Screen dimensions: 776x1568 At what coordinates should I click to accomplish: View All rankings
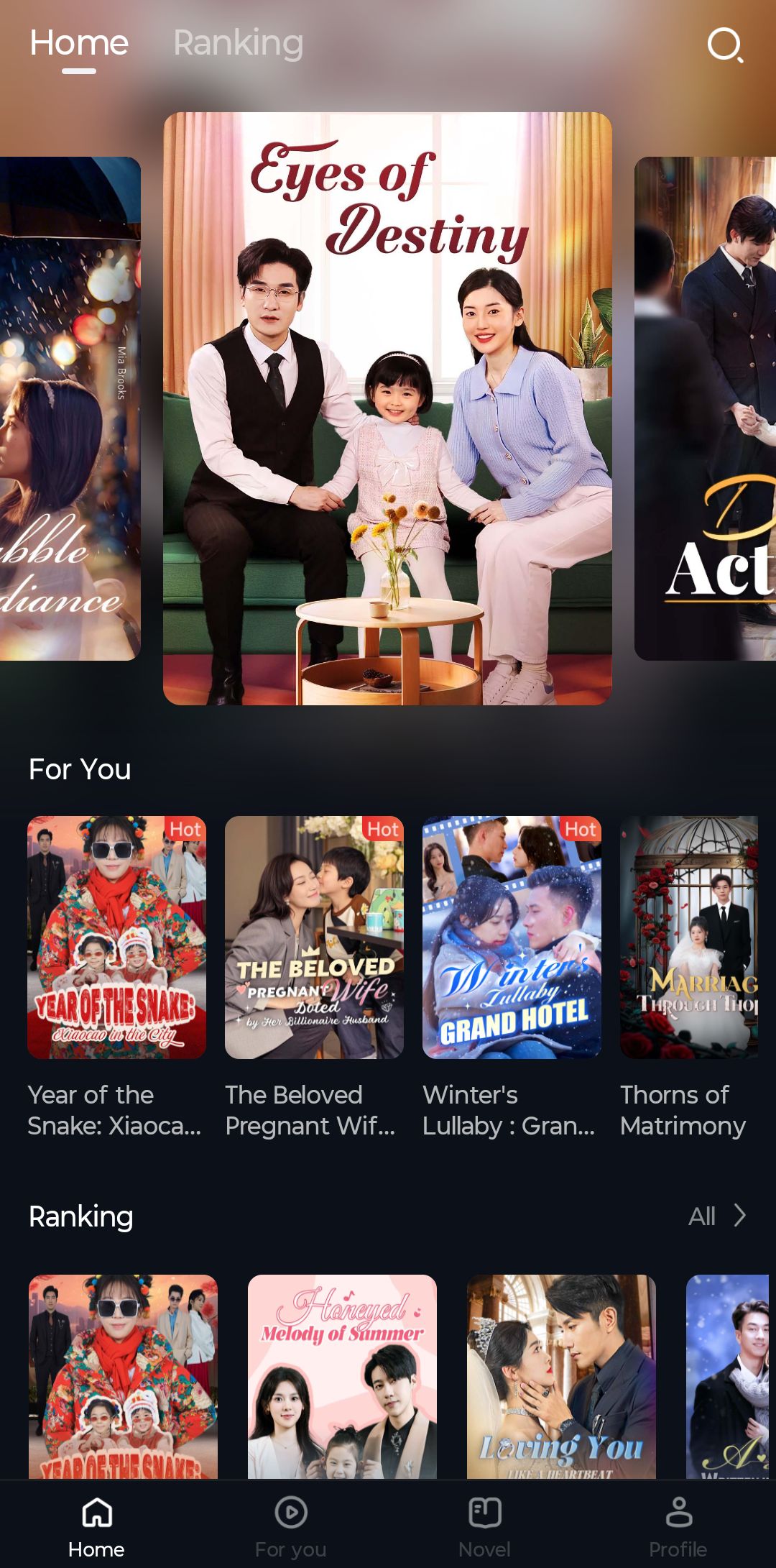[x=716, y=1216]
